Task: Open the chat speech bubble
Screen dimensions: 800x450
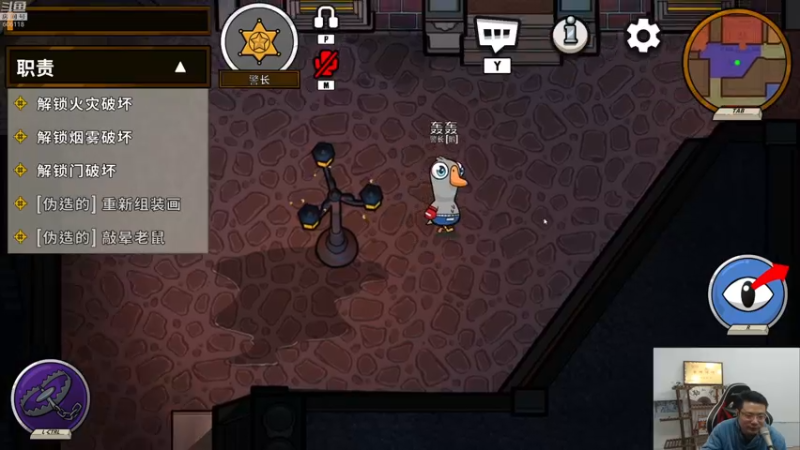Action: coord(497,35)
